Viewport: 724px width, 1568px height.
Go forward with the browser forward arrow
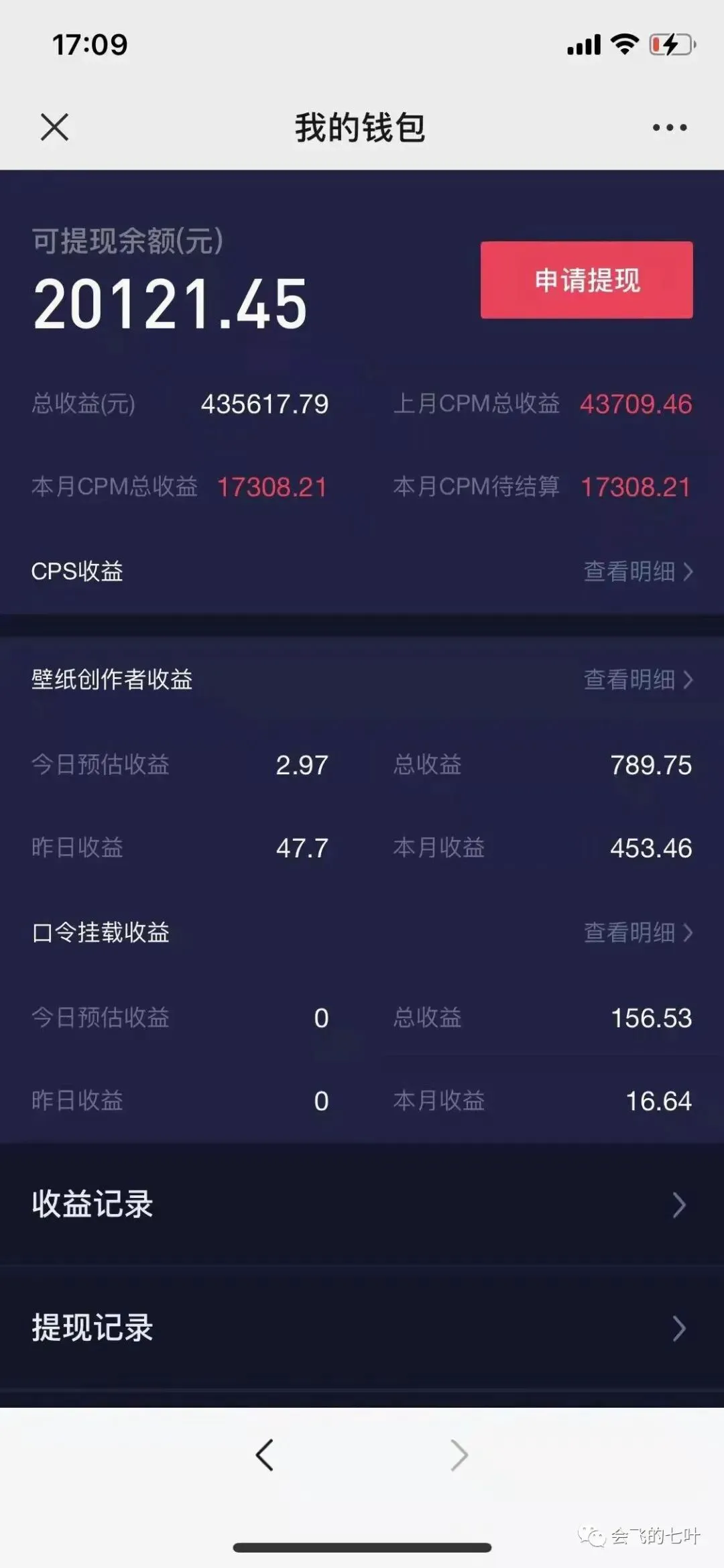click(459, 1455)
